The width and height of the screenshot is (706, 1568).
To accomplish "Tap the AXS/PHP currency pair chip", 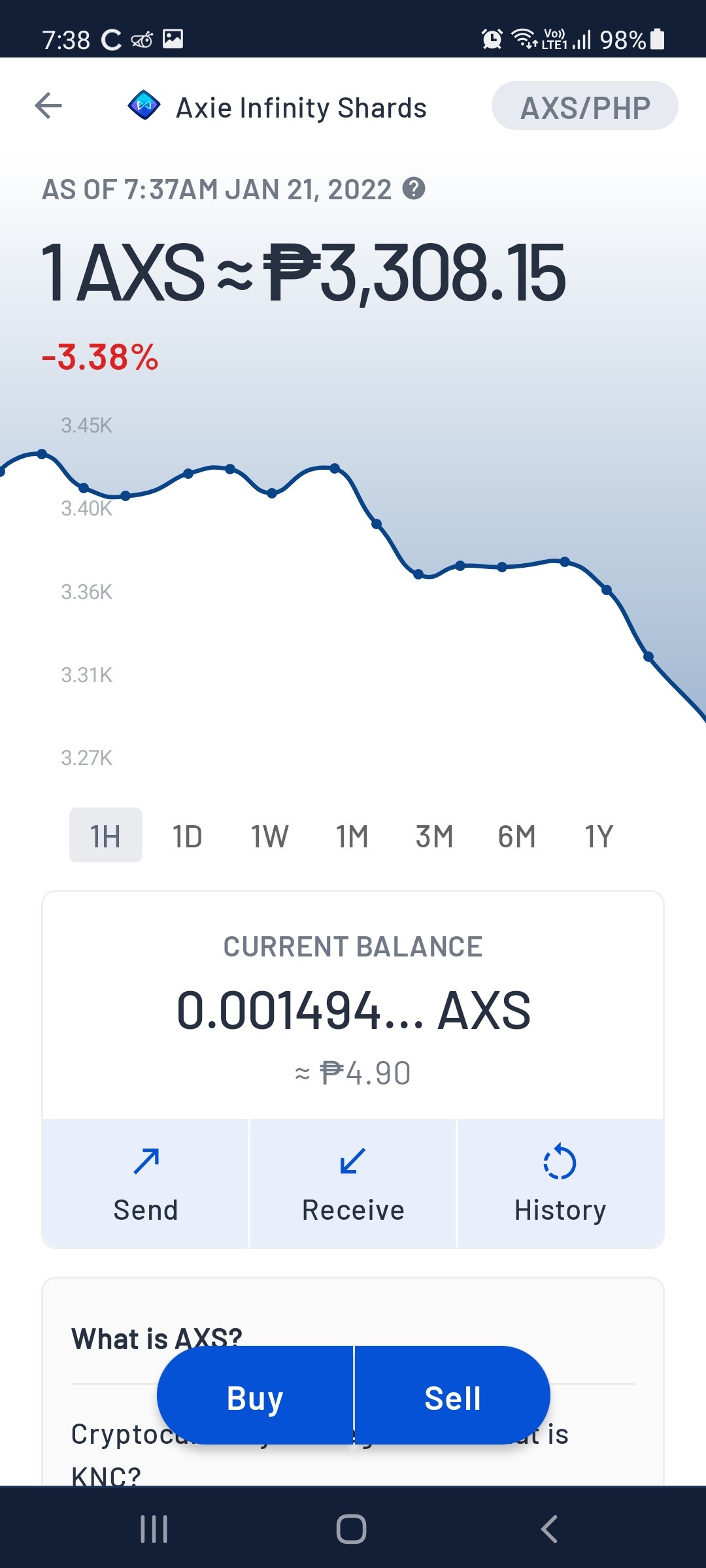I will (585, 106).
